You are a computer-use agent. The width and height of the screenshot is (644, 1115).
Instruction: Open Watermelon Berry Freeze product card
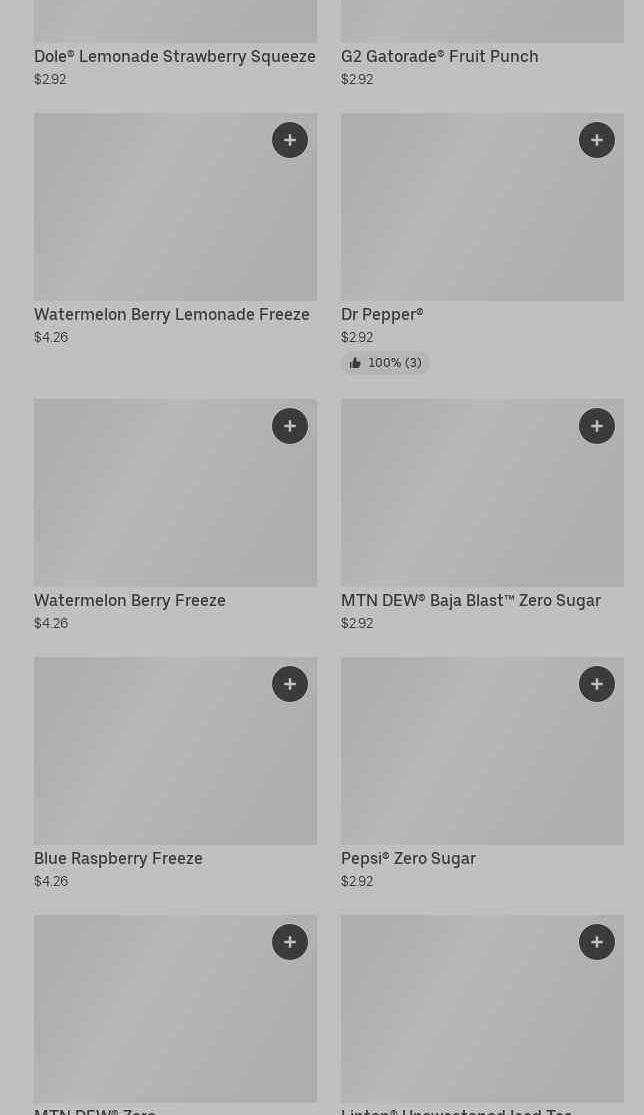130,600
